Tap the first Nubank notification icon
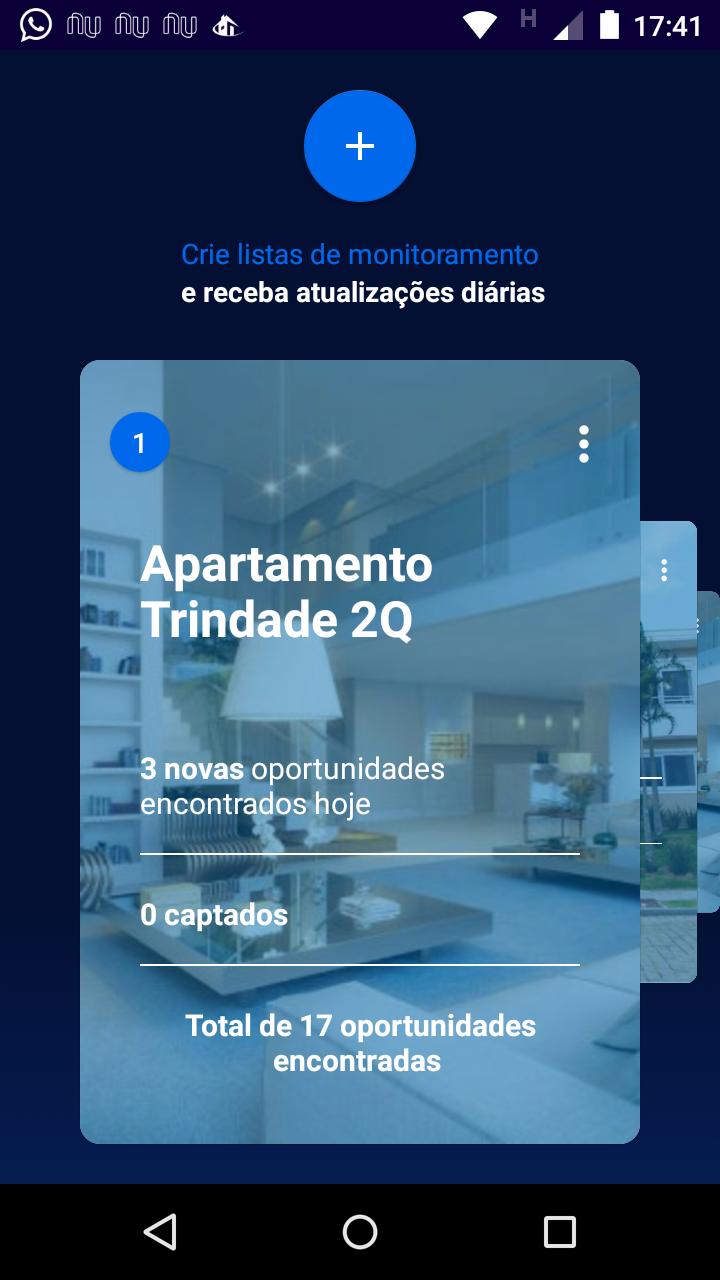The width and height of the screenshot is (720, 1280). 82,25
